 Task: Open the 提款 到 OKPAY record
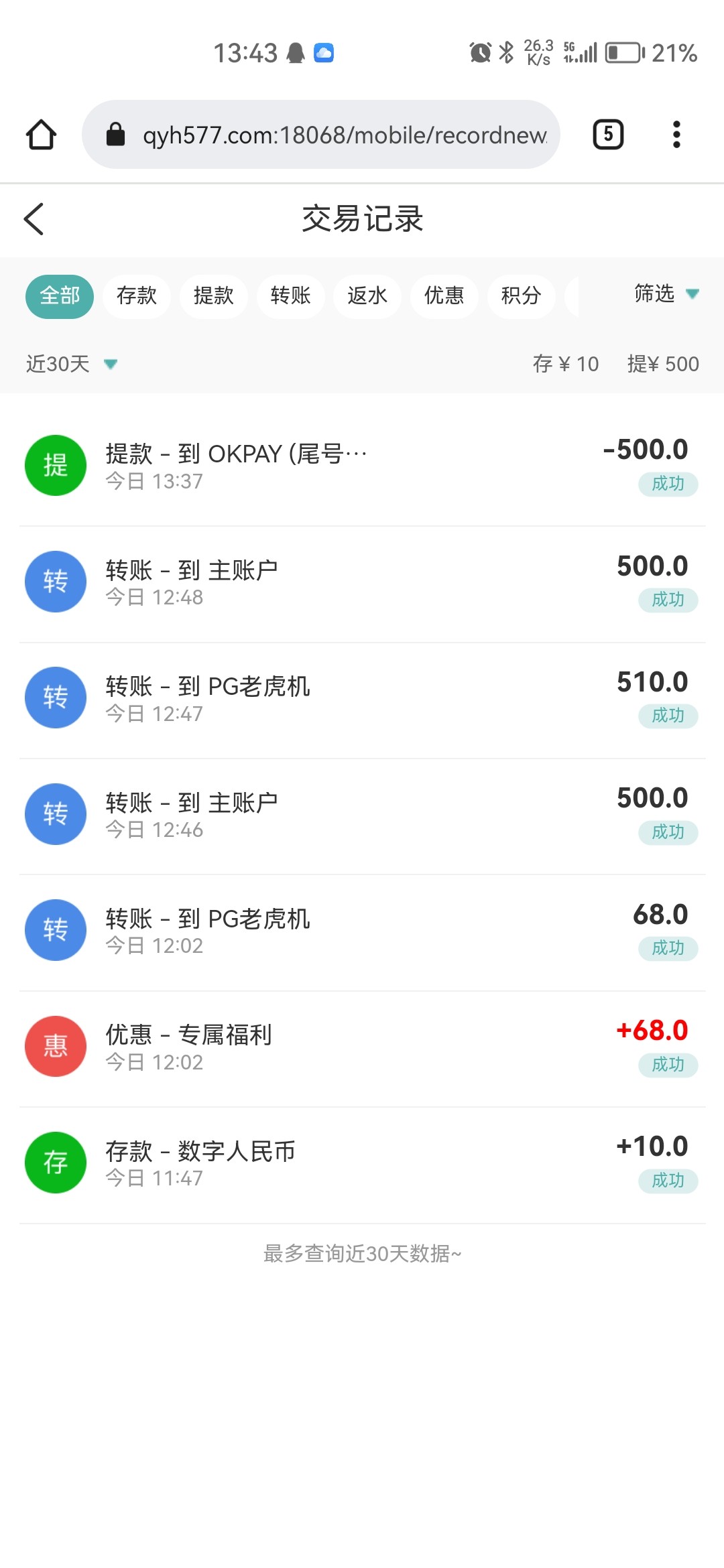[x=362, y=467]
